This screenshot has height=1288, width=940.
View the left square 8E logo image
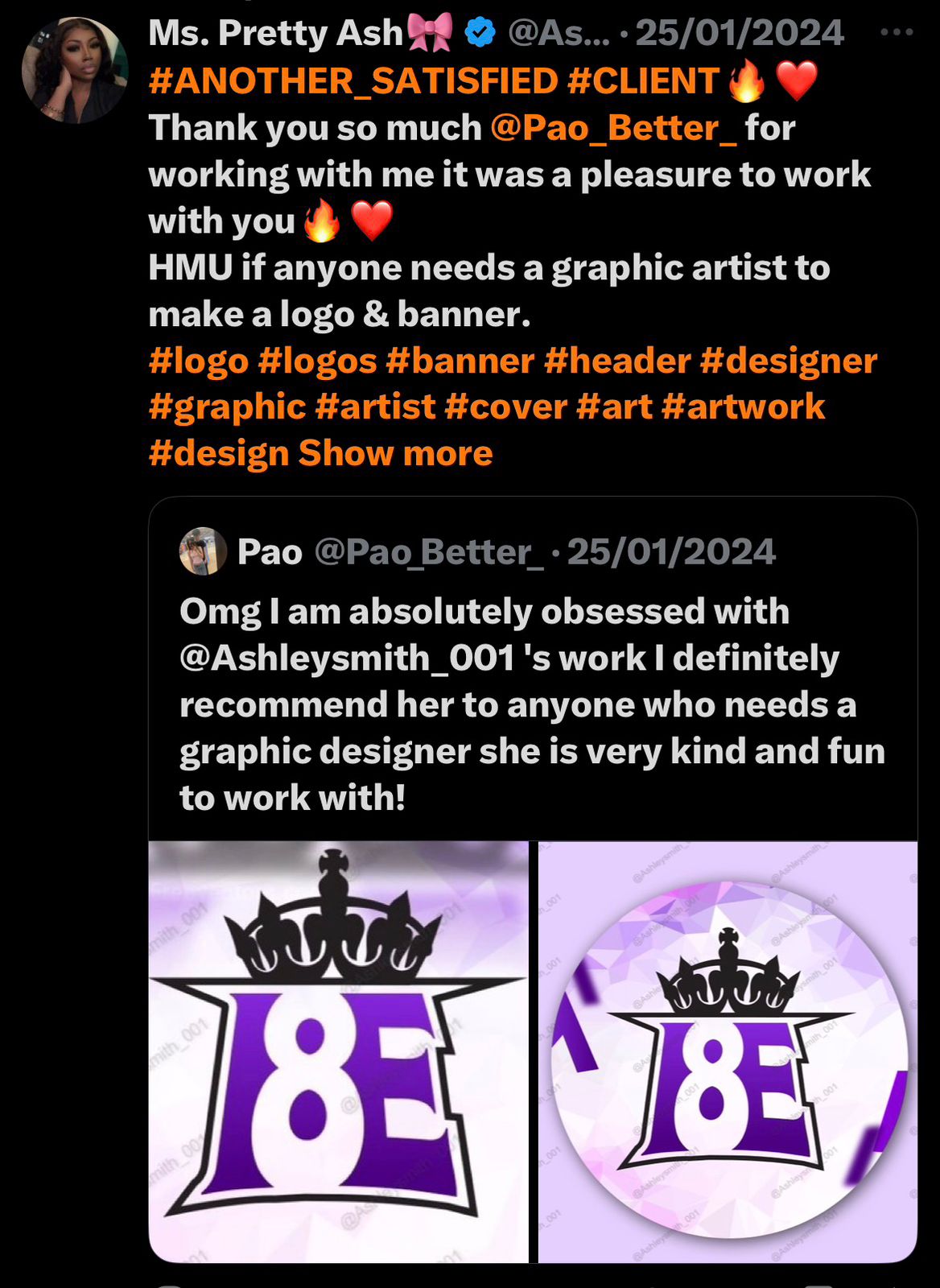[338, 1051]
